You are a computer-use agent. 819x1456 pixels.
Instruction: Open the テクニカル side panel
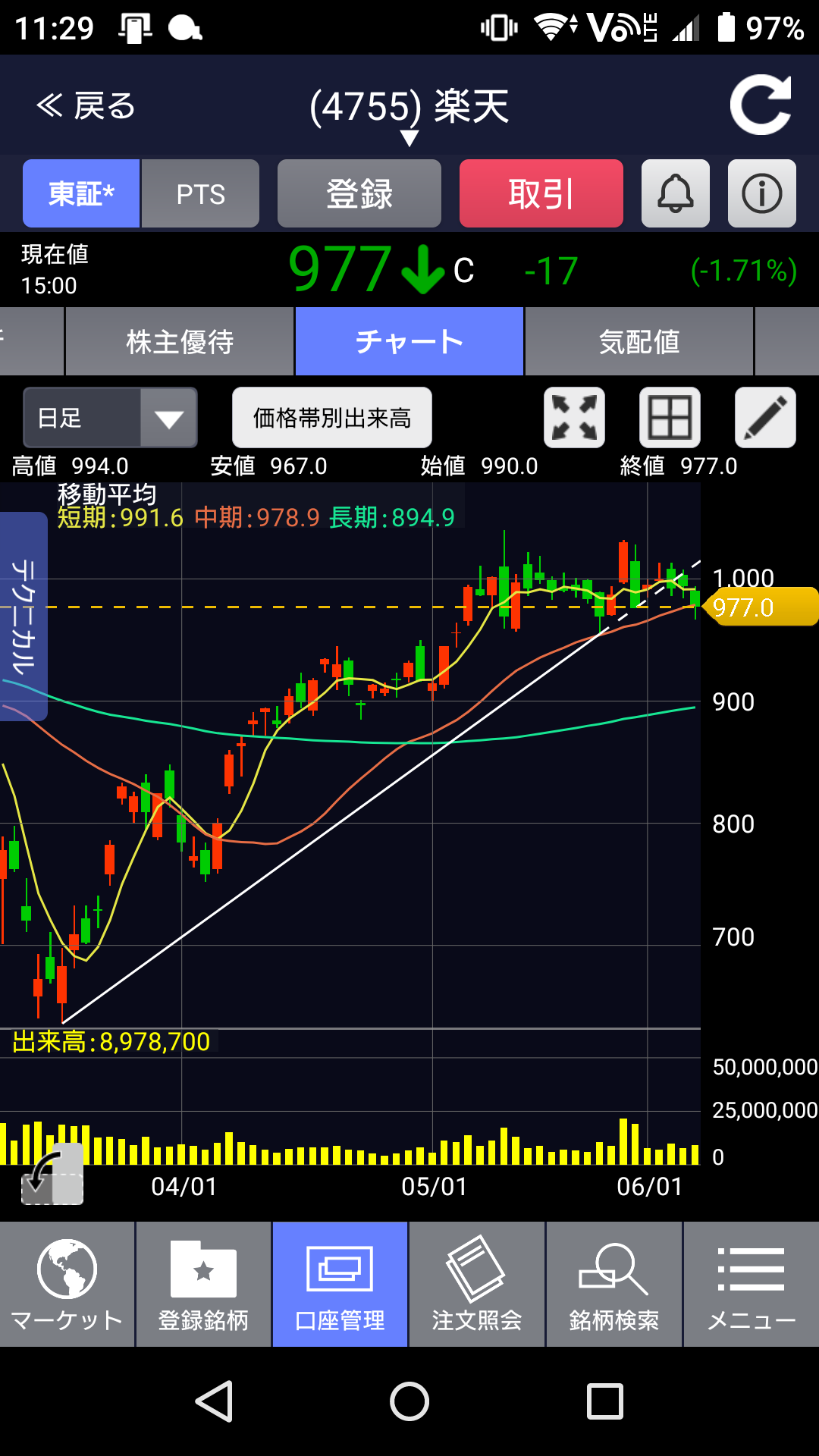[24, 616]
